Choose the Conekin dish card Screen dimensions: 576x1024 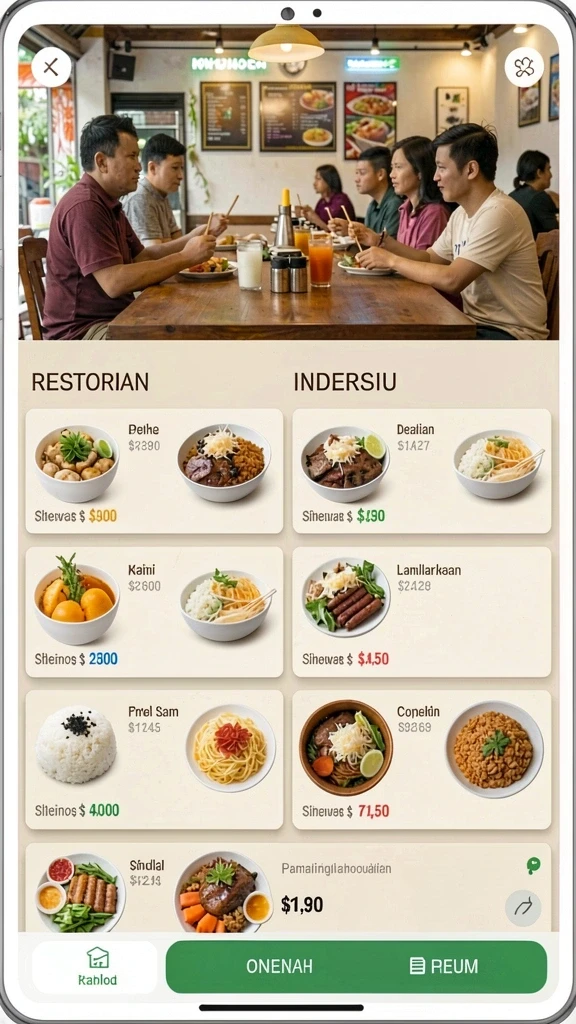pyautogui.click(x=422, y=760)
